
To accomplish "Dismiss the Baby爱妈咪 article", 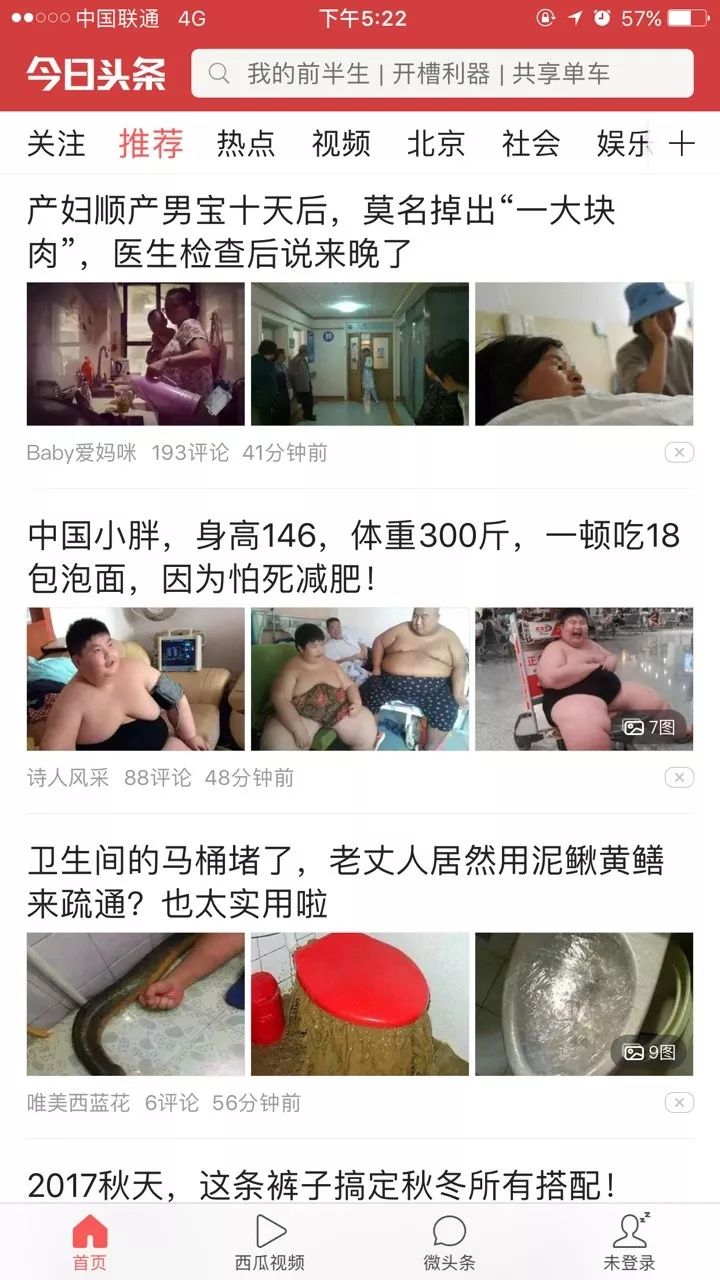I will (x=679, y=453).
